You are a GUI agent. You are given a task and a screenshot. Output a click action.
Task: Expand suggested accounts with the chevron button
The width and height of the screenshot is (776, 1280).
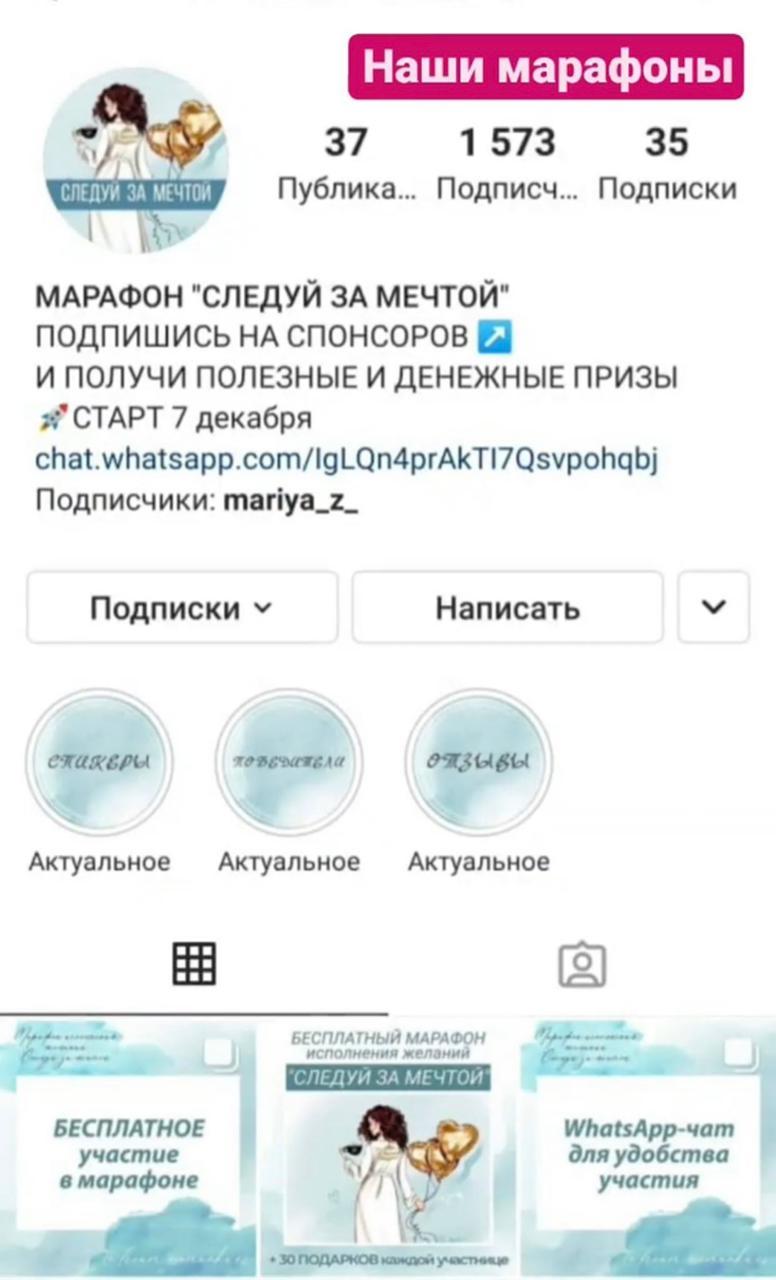(713, 607)
